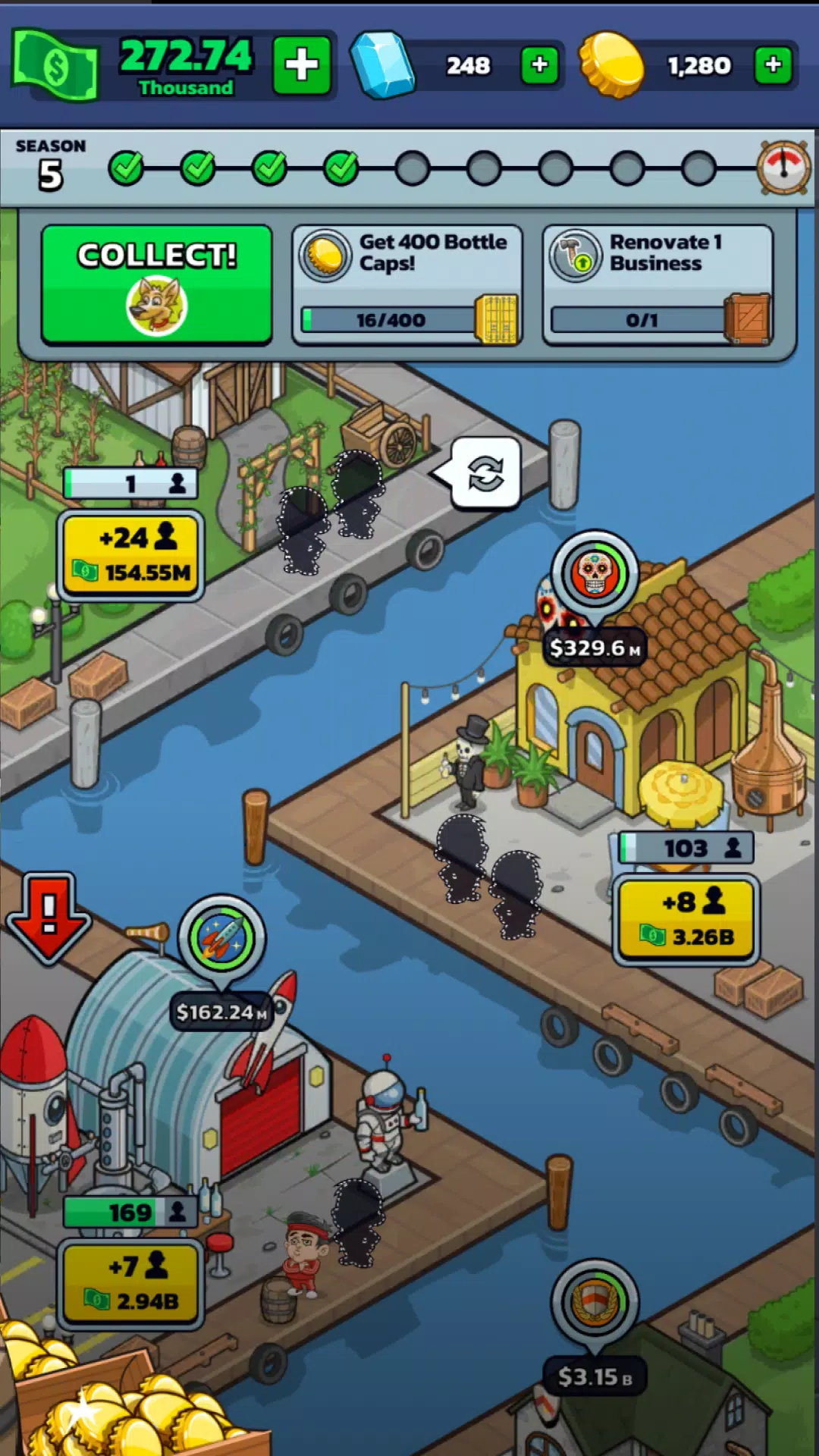The height and width of the screenshot is (1456, 819).
Task: Hire +7 workers for 2.94B
Action: [131, 1283]
